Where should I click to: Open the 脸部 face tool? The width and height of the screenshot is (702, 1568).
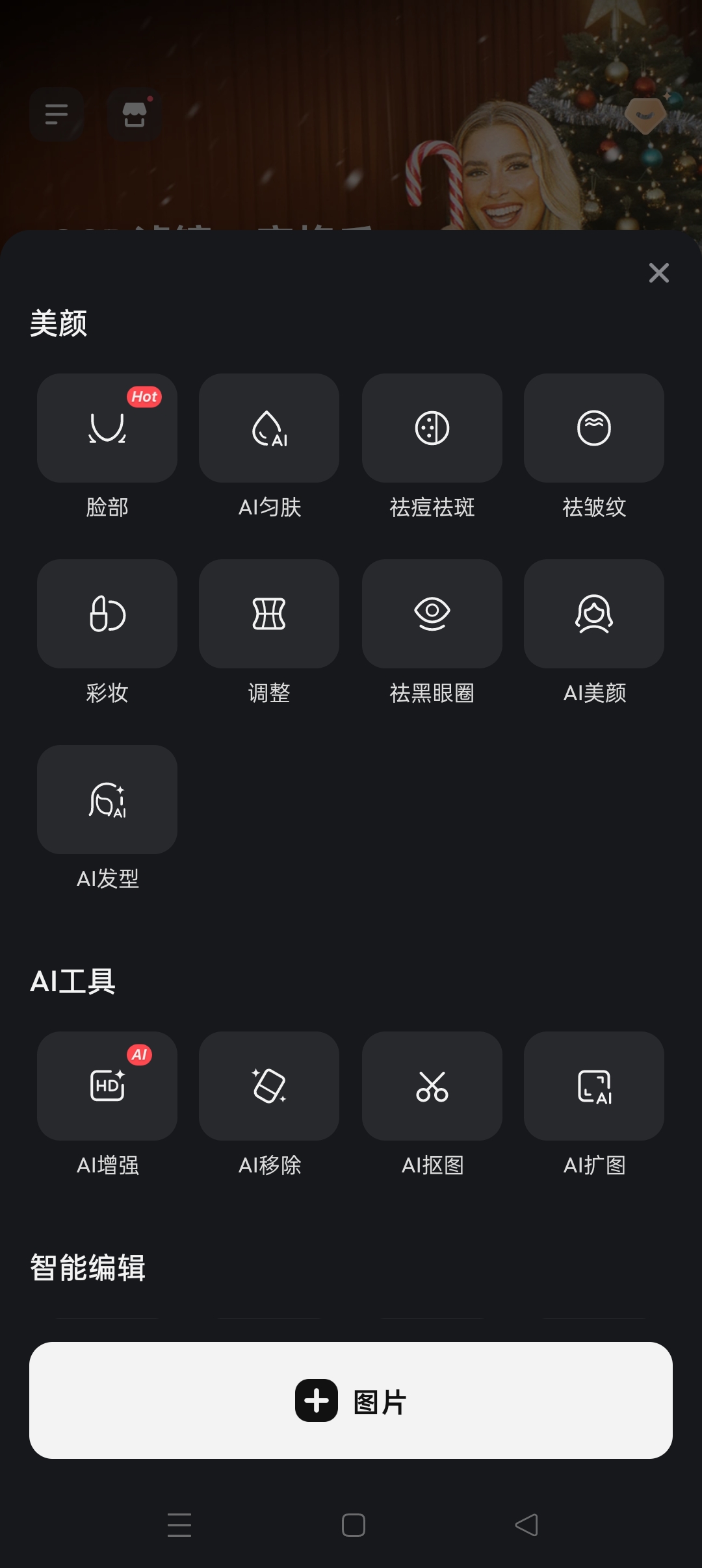(x=107, y=428)
